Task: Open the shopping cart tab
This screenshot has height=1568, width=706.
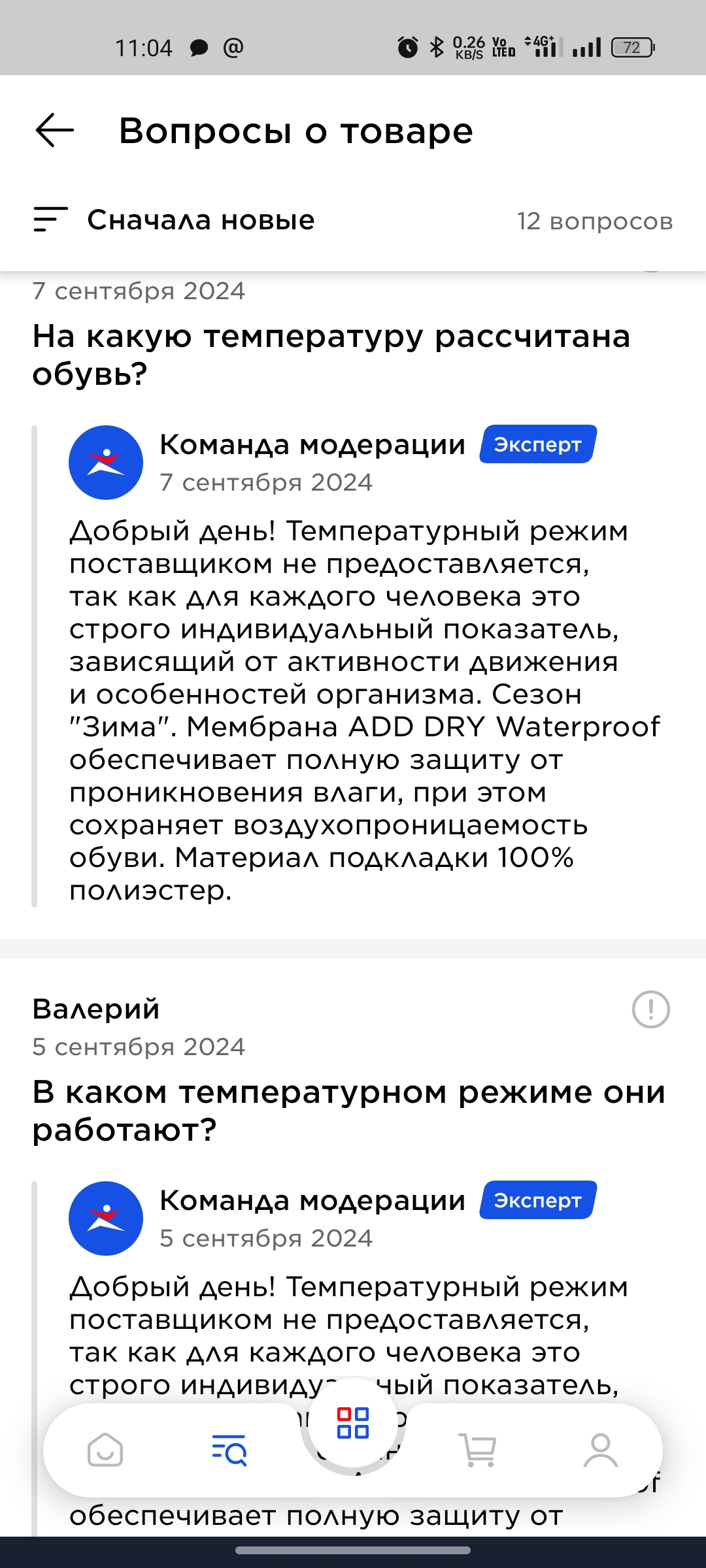Action: [477, 1450]
